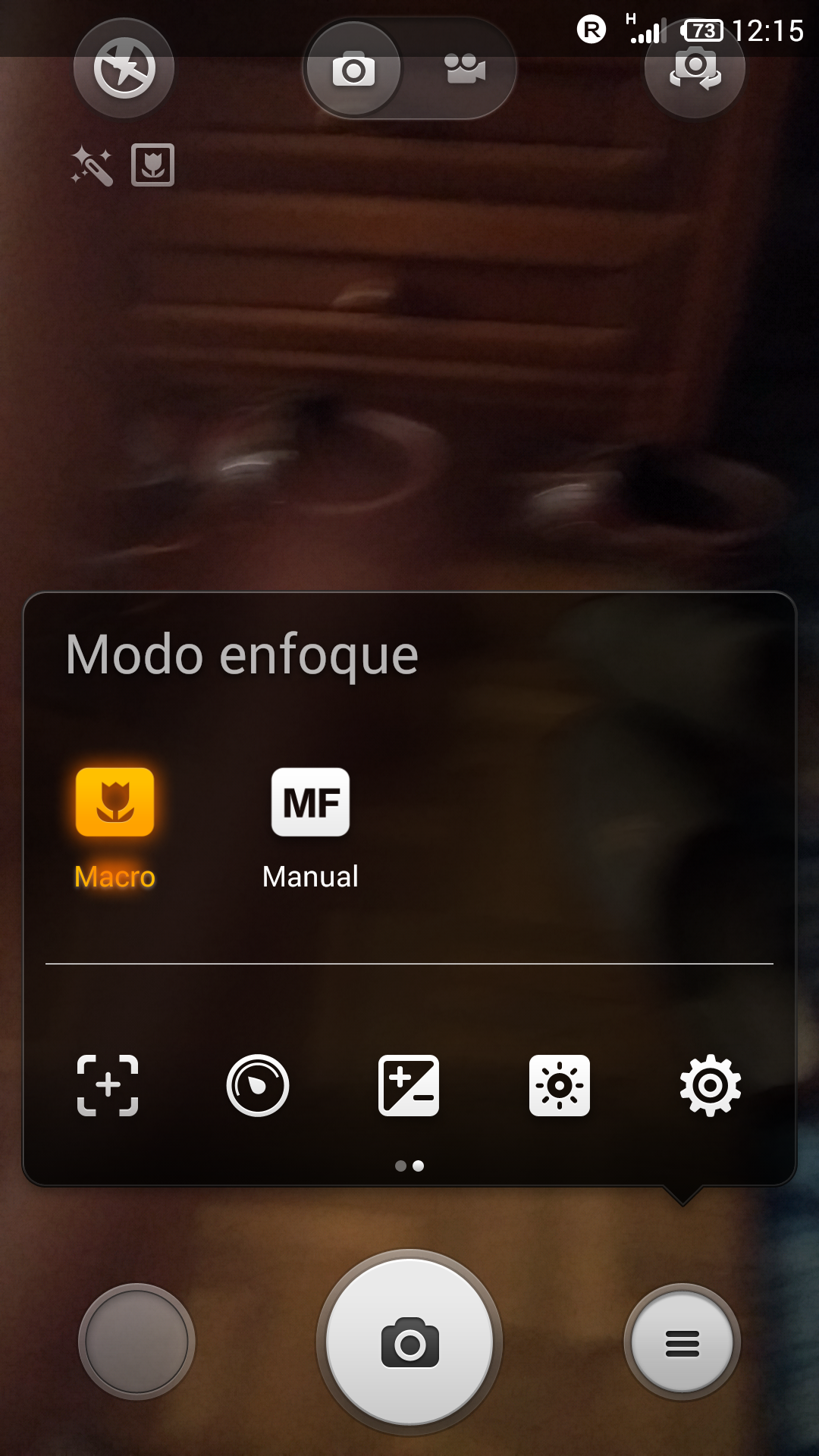Open exposure compensation setting
Image resolution: width=819 pixels, height=1456 pixels.
pyautogui.click(x=409, y=1085)
